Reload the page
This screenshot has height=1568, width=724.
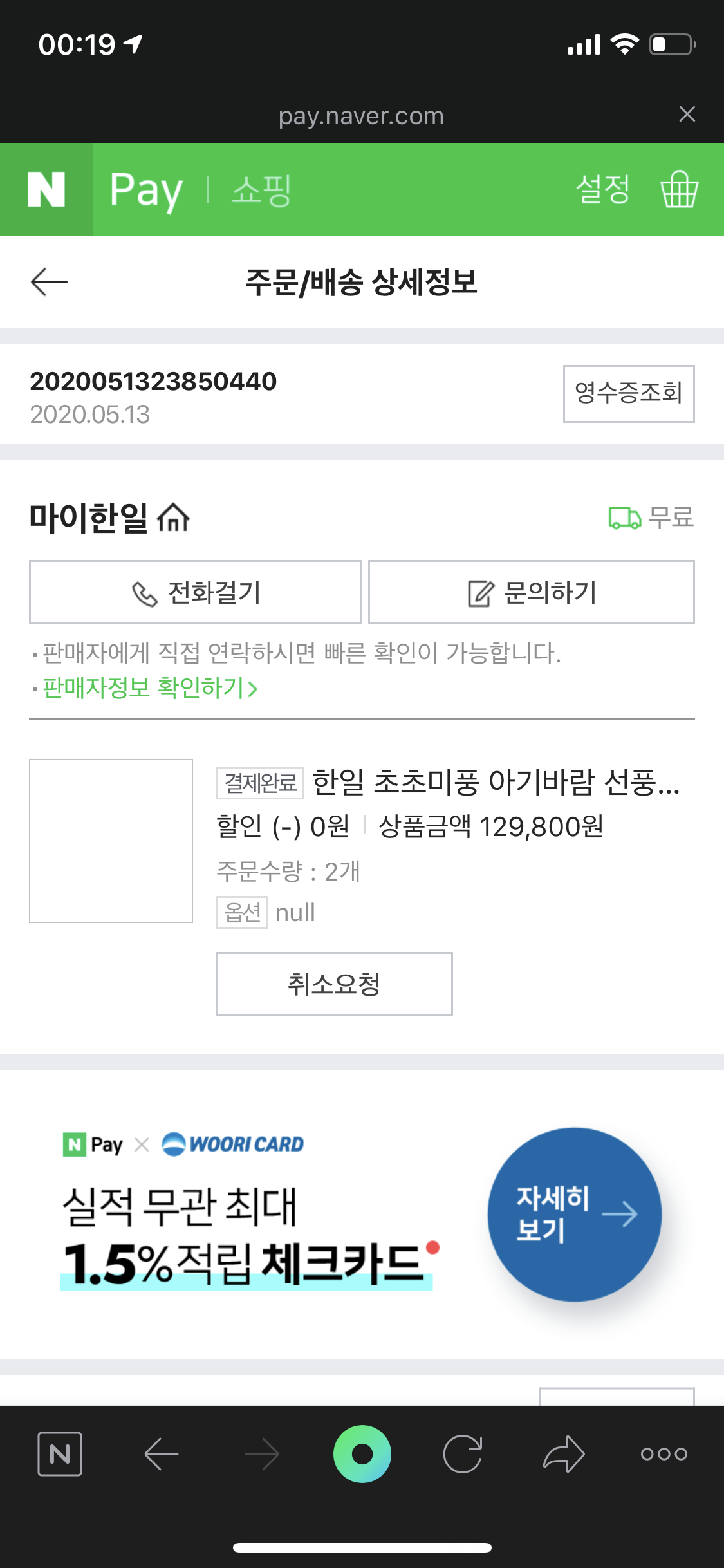point(463,1453)
